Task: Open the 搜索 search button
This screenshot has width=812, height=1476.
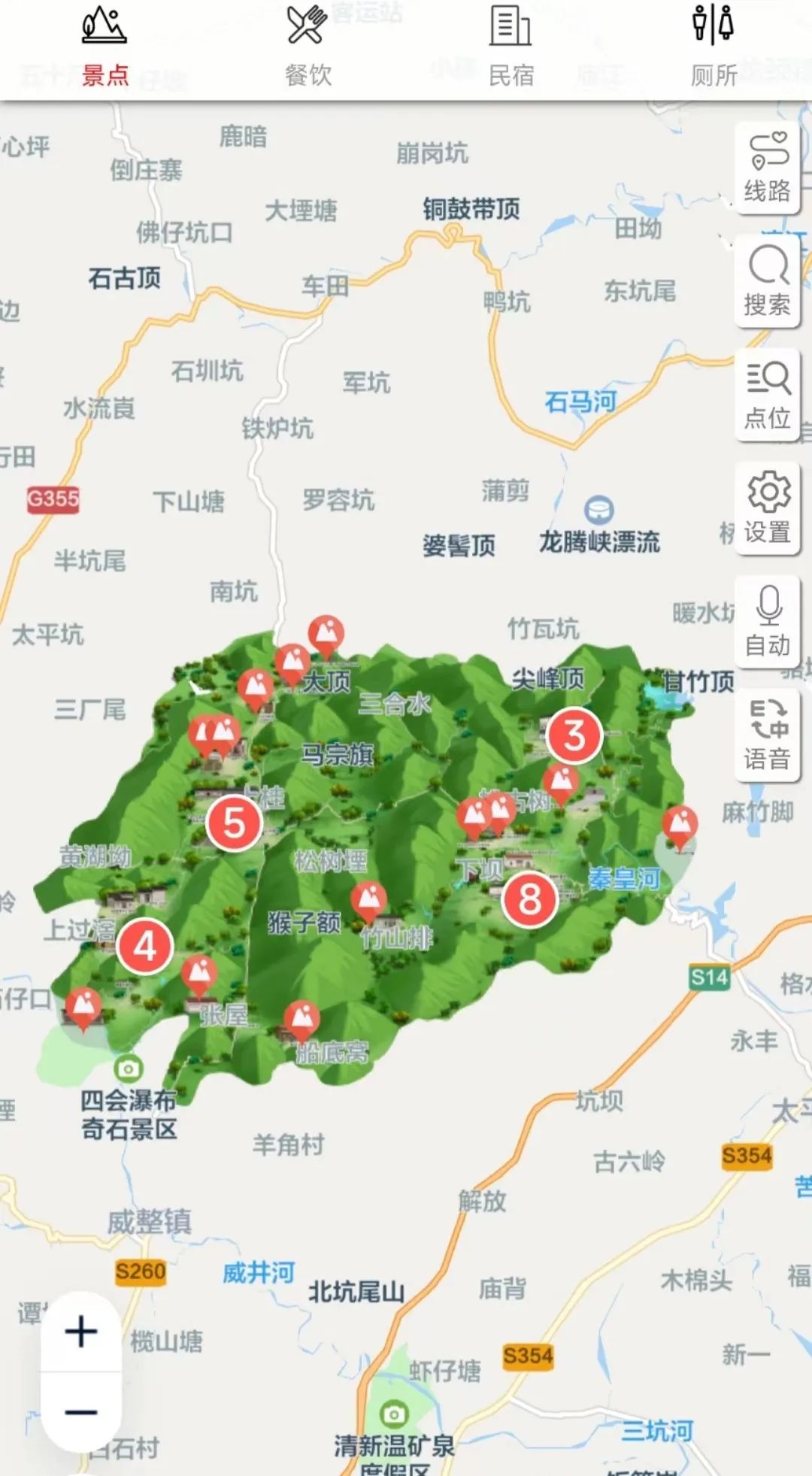Action: point(767,282)
